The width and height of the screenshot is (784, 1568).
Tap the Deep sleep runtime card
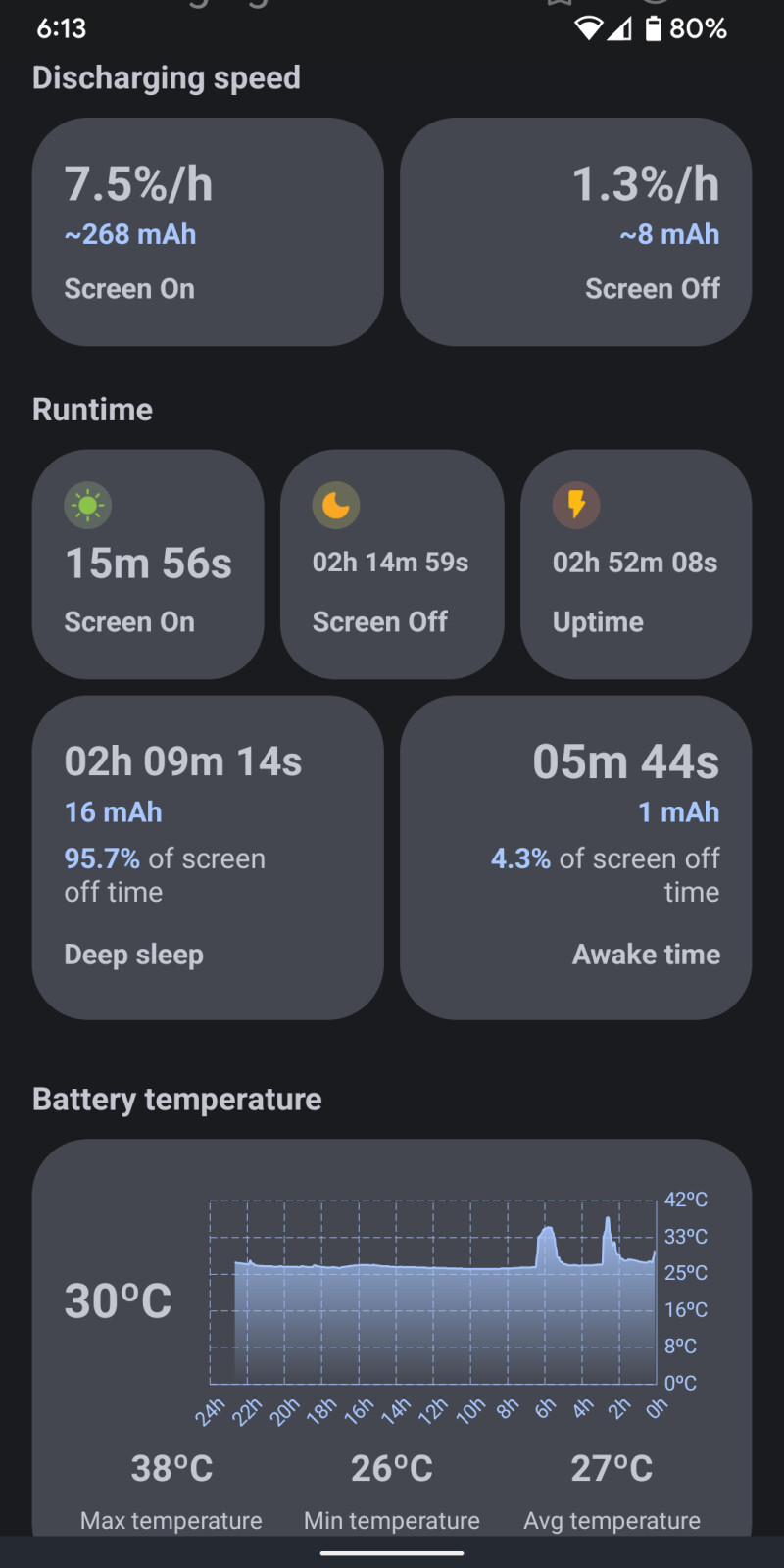point(207,857)
